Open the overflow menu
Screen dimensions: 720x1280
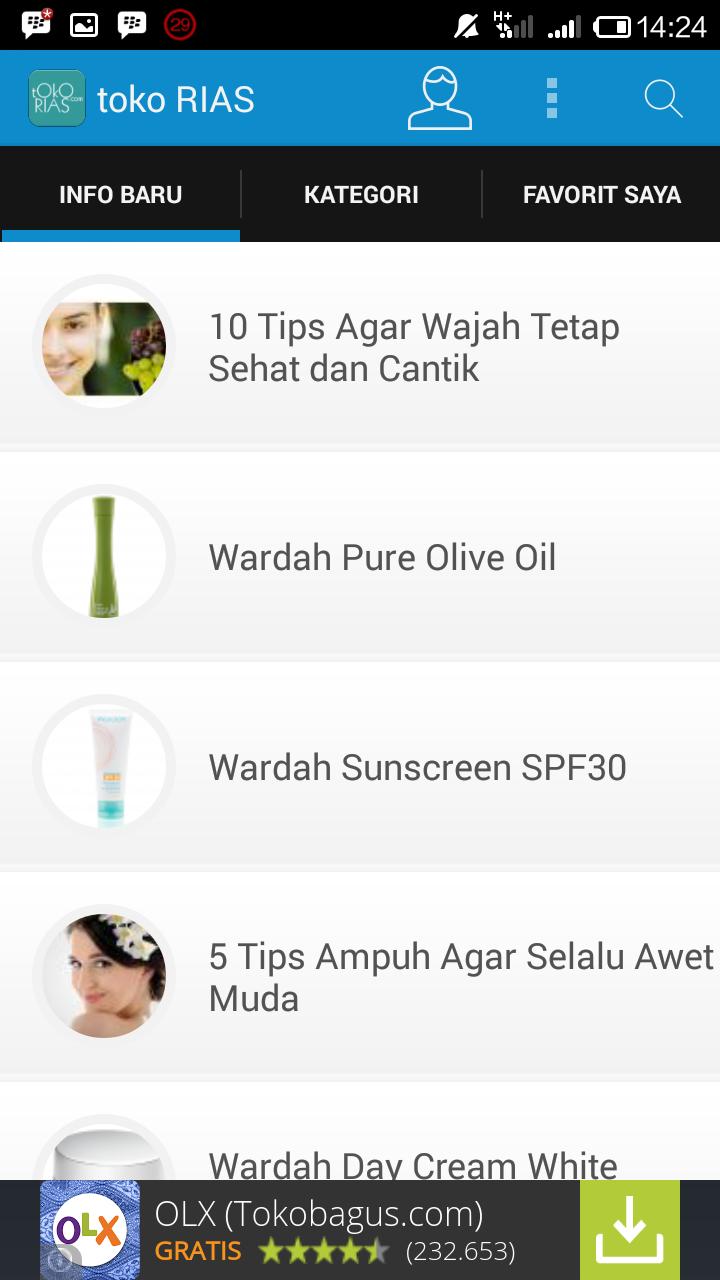point(551,98)
